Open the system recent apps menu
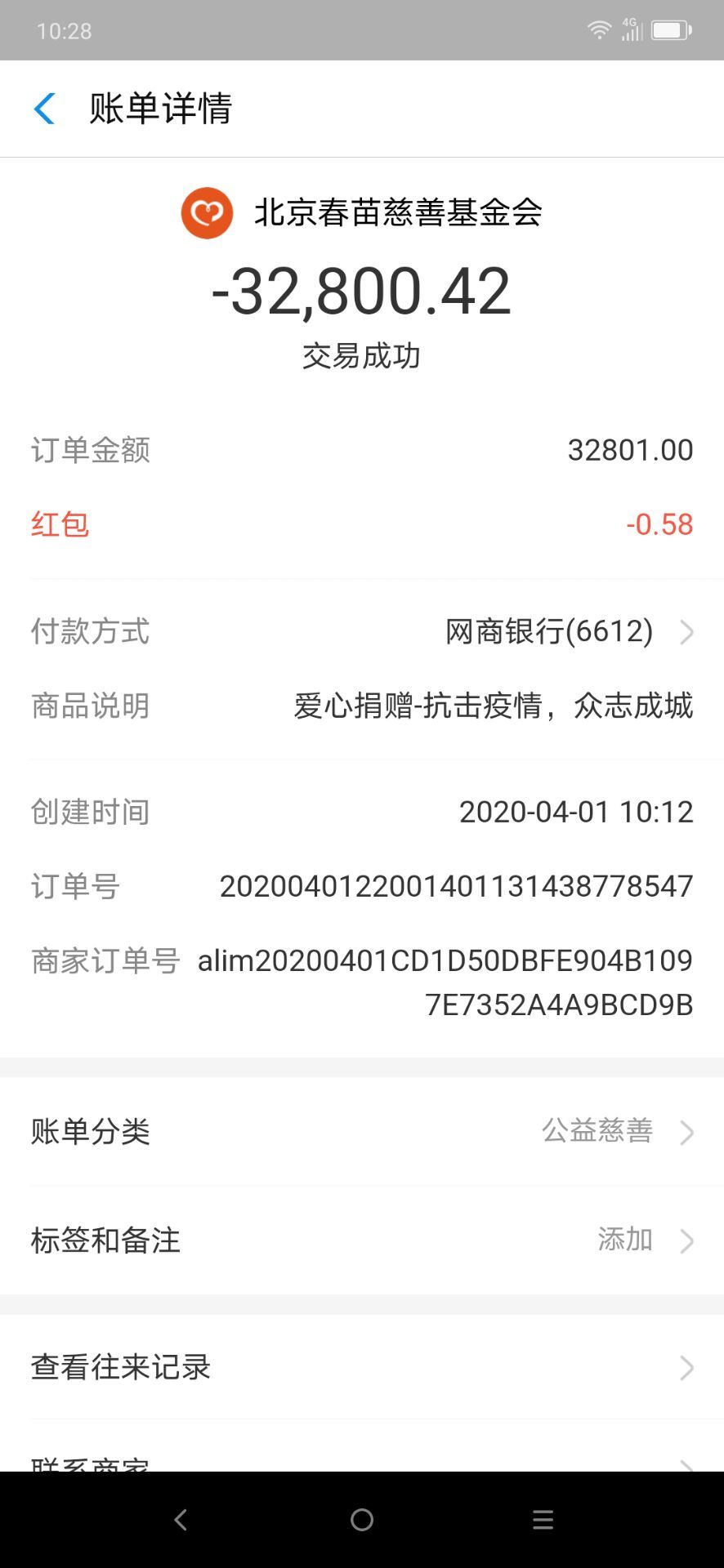Screen dimensions: 724x1568 pyautogui.click(x=543, y=1520)
